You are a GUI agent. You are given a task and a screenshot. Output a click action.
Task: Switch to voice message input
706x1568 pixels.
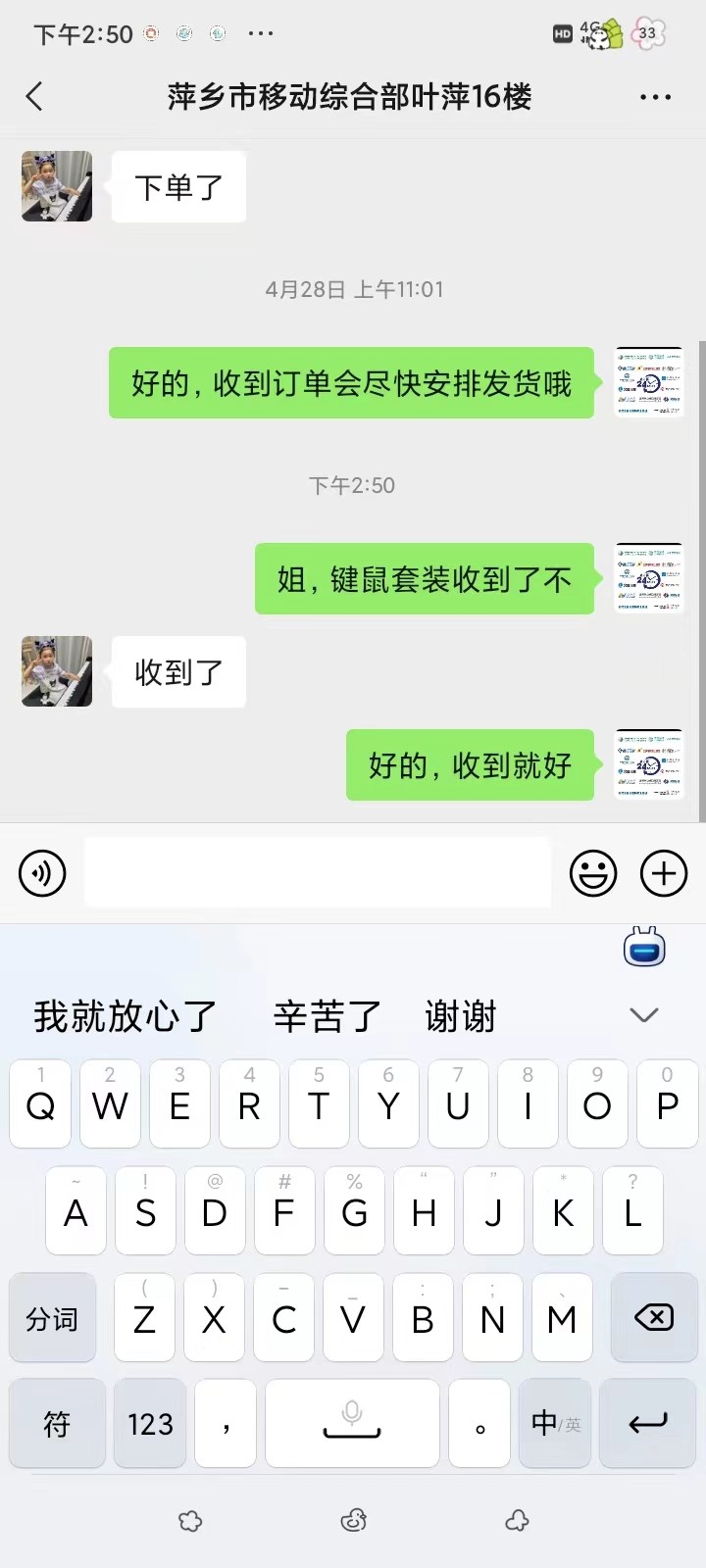click(42, 873)
